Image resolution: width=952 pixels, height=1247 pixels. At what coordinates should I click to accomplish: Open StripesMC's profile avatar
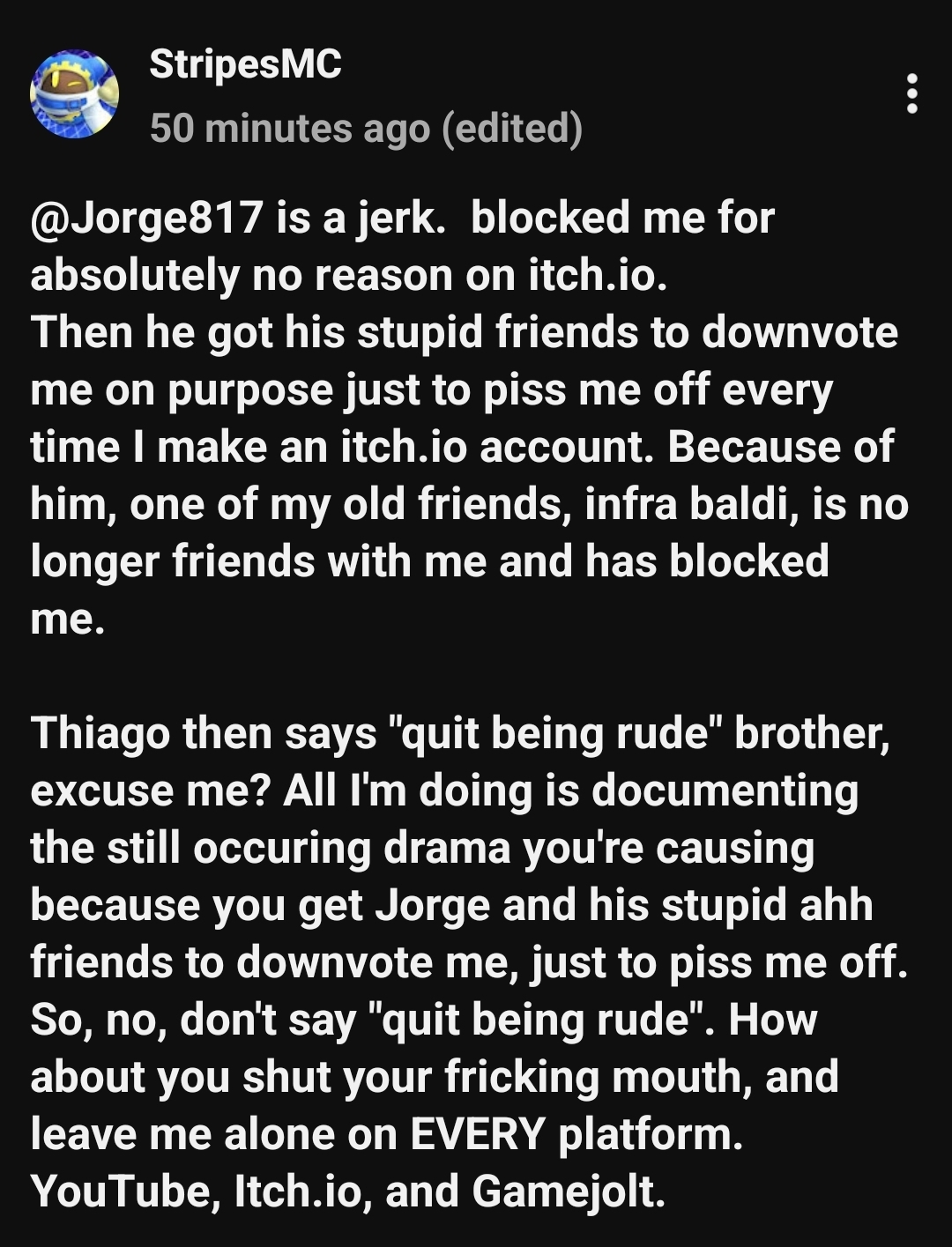[x=74, y=94]
